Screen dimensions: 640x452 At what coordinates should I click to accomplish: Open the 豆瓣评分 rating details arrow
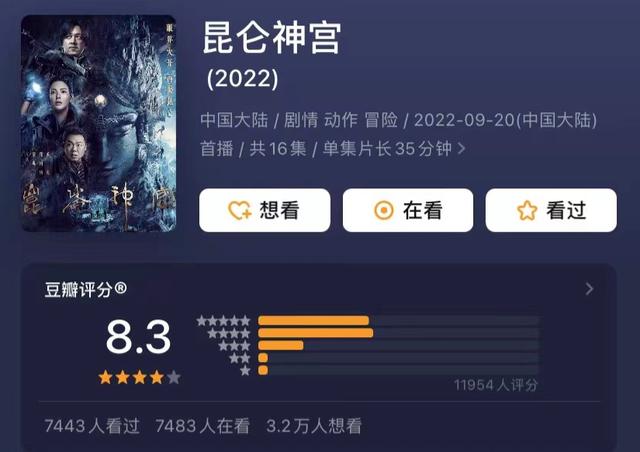click(589, 289)
